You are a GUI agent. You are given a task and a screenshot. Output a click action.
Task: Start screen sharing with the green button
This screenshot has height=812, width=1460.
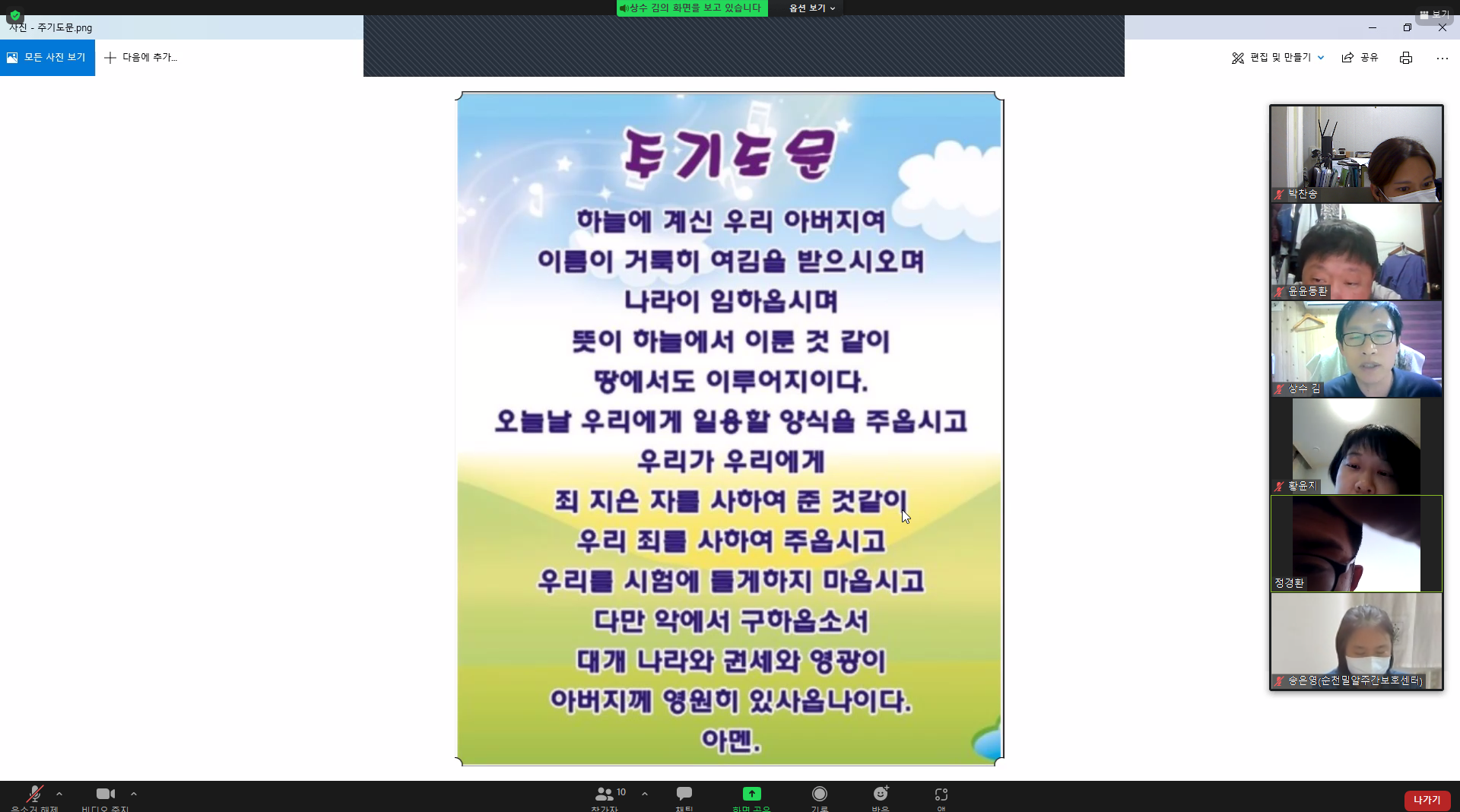click(751, 795)
